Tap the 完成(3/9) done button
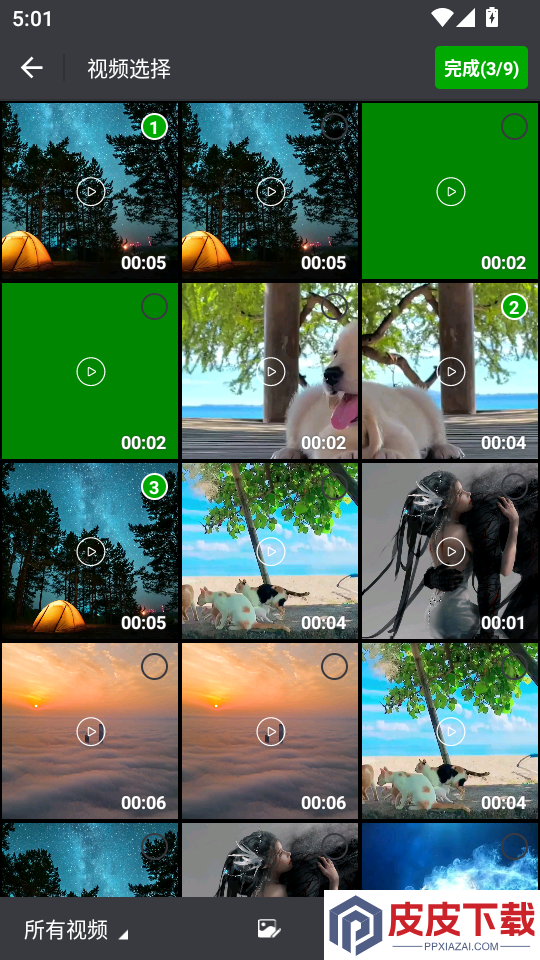This screenshot has width=540, height=960. (481, 68)
